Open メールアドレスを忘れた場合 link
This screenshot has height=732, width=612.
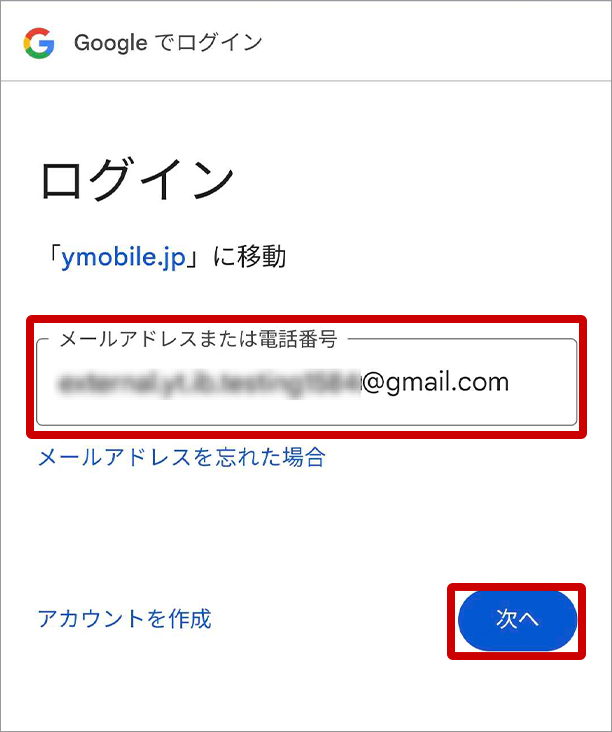(181, 458)
